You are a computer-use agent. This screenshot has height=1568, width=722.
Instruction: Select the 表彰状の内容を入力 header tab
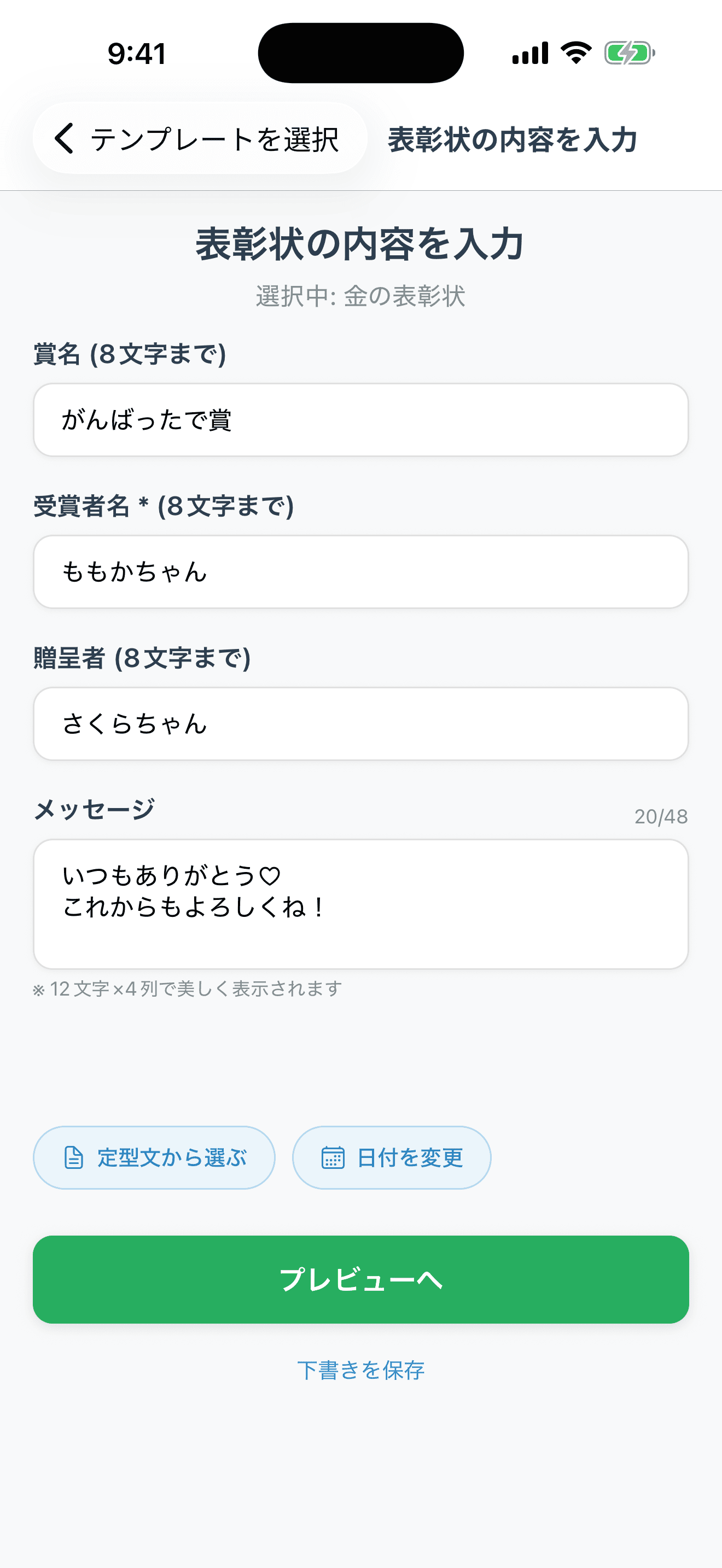(x=512, y=139)
